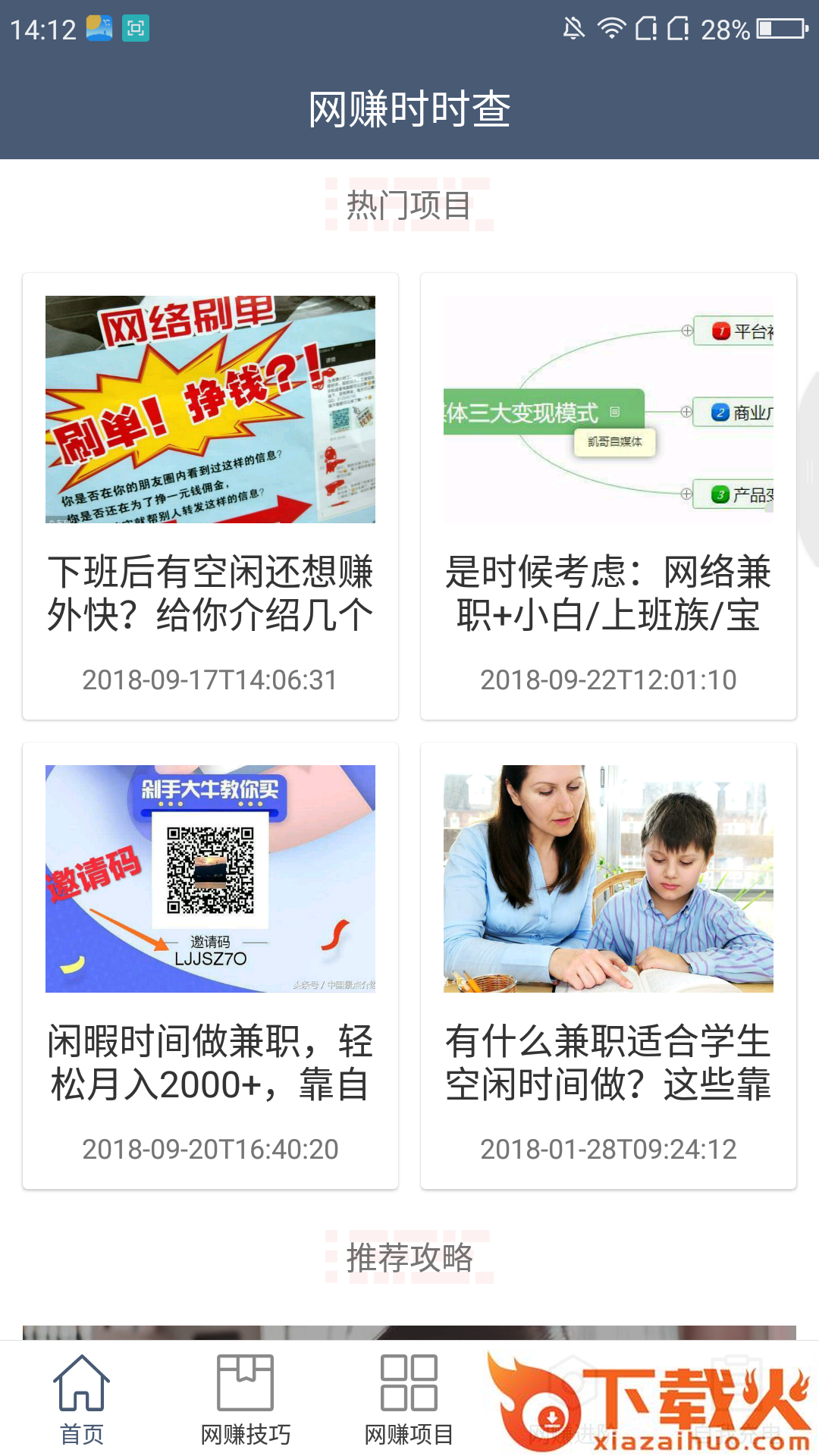Open the article 下班后有空闲还想赚外快
The width and height of the screenshot is (819, 1456).
(210, 496)
